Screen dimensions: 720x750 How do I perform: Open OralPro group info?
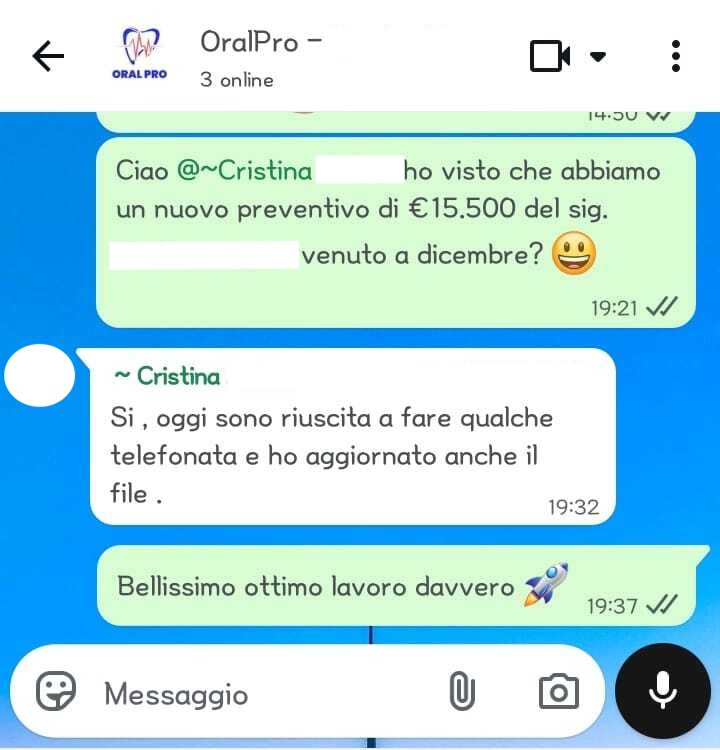pyautogui.click(x=260, y=57)
